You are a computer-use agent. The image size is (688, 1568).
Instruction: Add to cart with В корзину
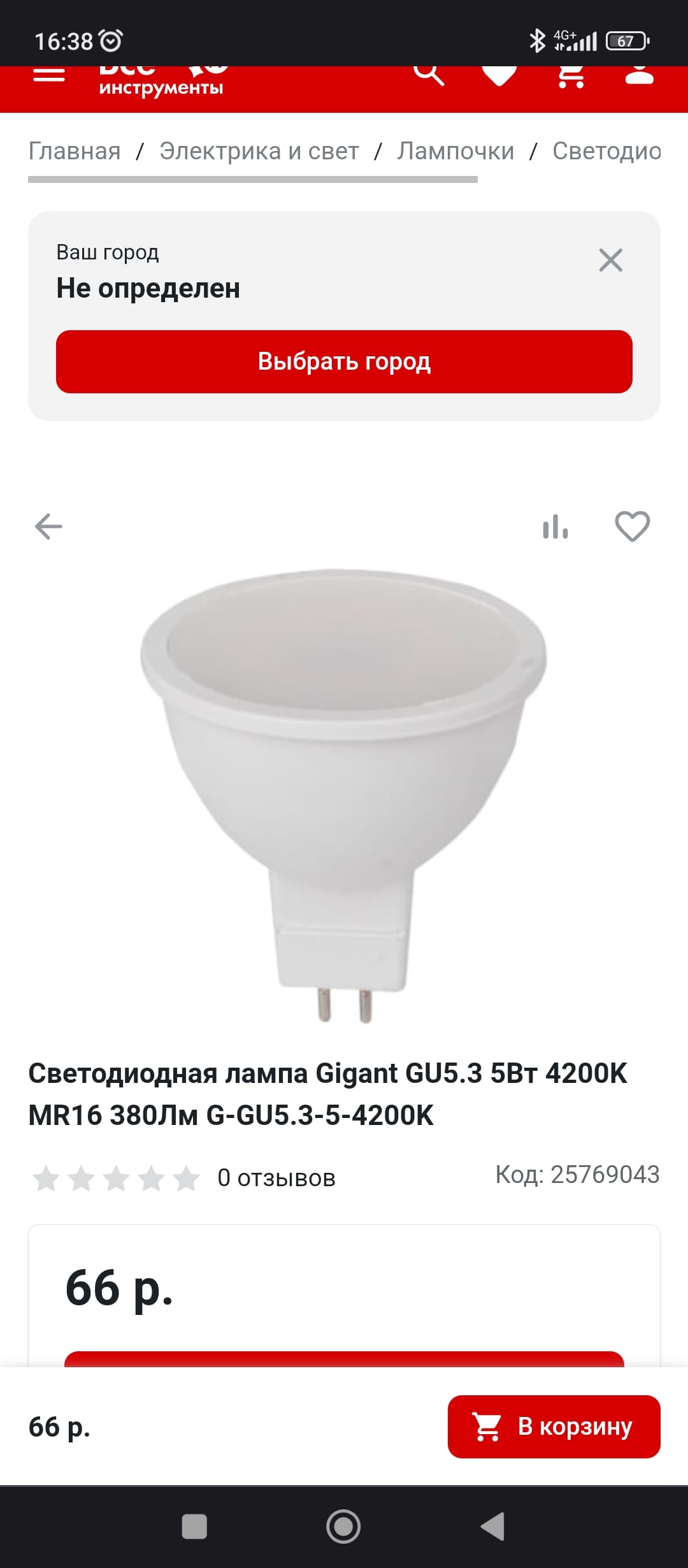[554, 1426]
